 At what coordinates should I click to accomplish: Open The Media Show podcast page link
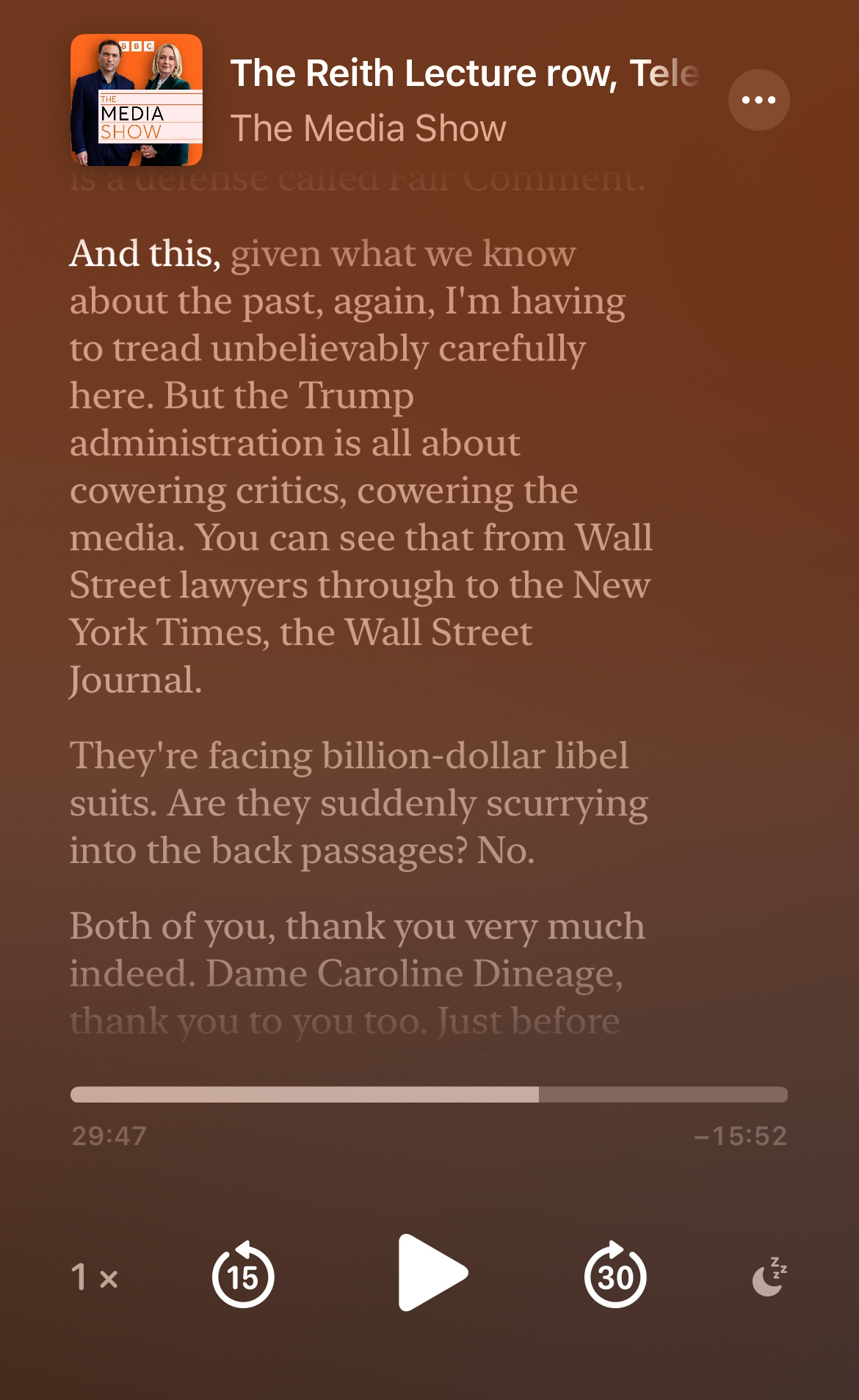368,129
